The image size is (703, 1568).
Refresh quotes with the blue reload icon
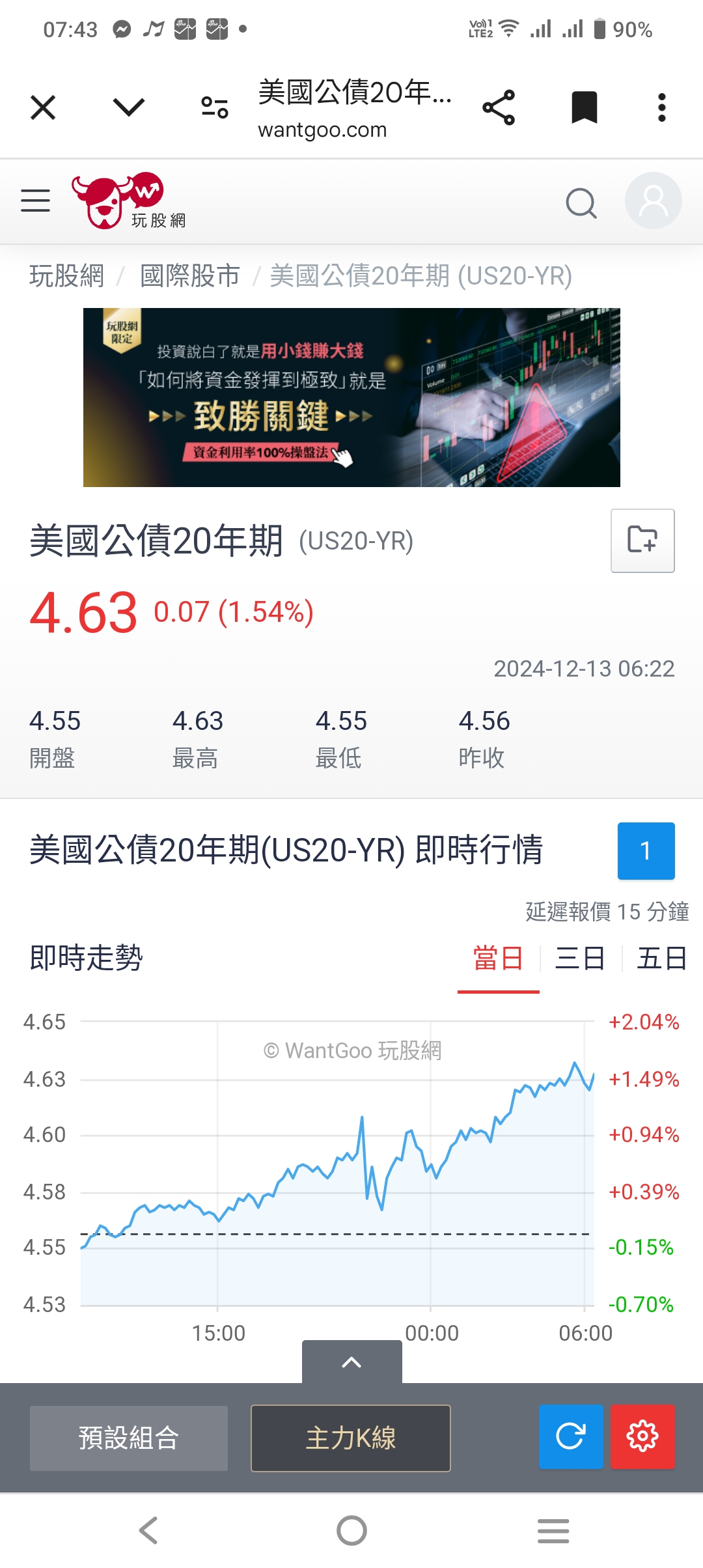coord(571,1438)
